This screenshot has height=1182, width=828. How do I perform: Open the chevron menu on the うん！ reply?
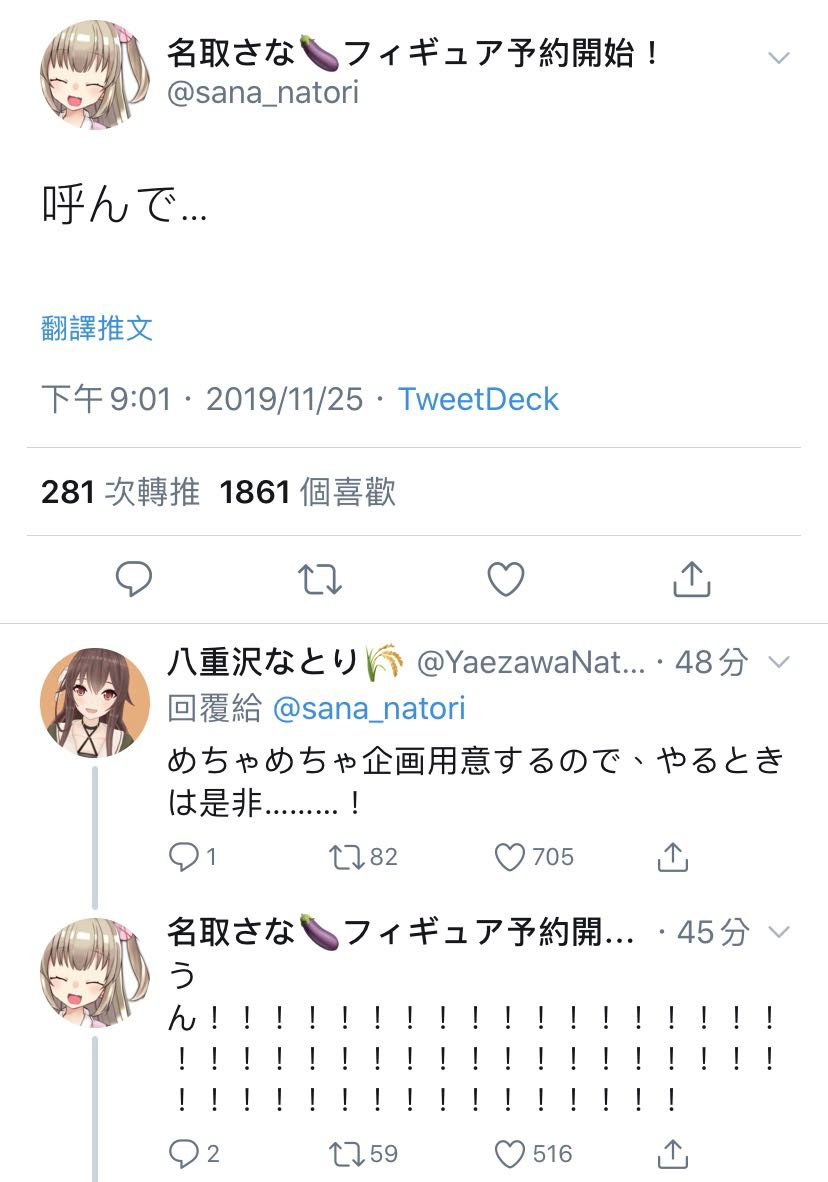(778, 933)
